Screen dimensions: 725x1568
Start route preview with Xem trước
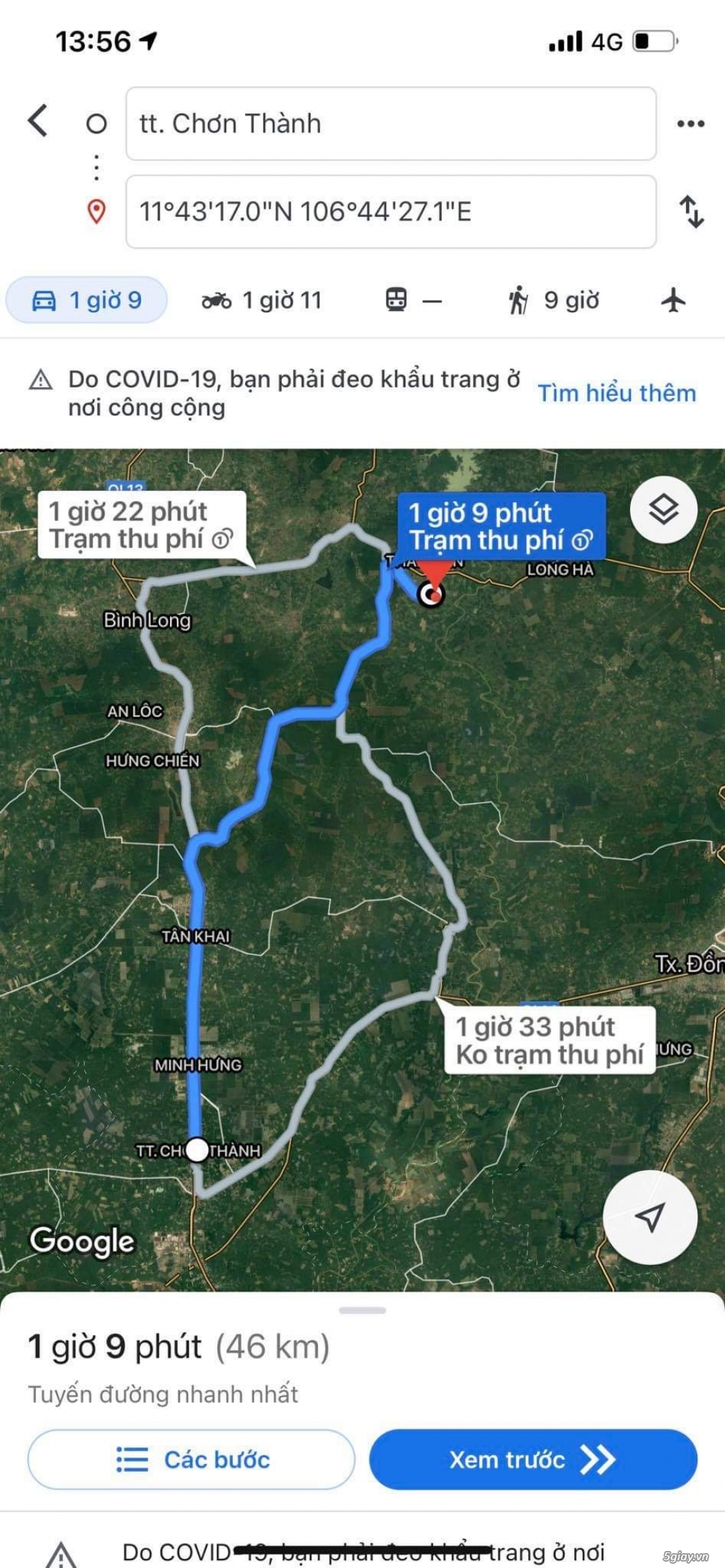coord(535,1460)
